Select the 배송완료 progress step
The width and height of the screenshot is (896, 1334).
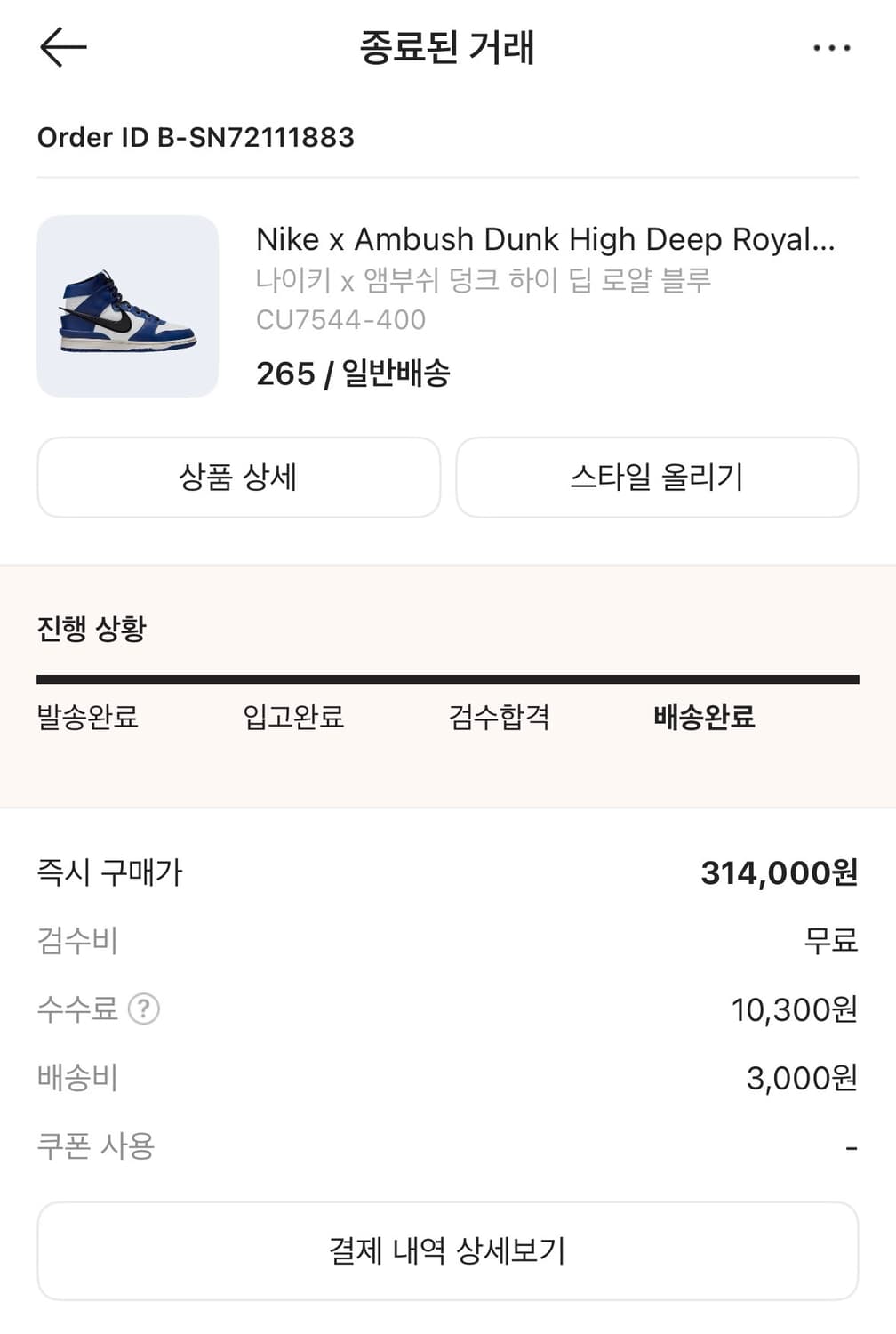(704, 717)
